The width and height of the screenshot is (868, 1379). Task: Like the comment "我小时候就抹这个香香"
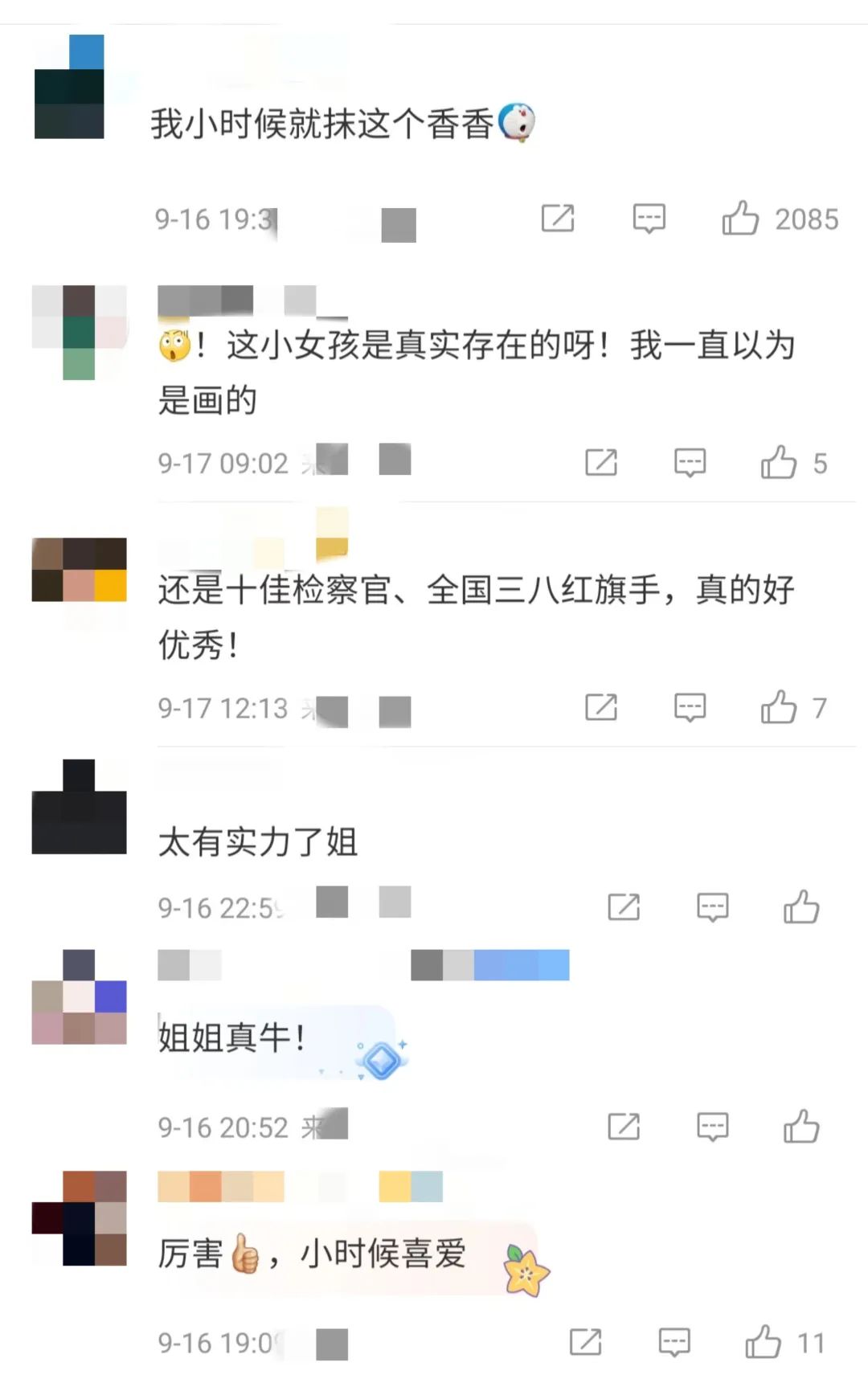(740, 218)
